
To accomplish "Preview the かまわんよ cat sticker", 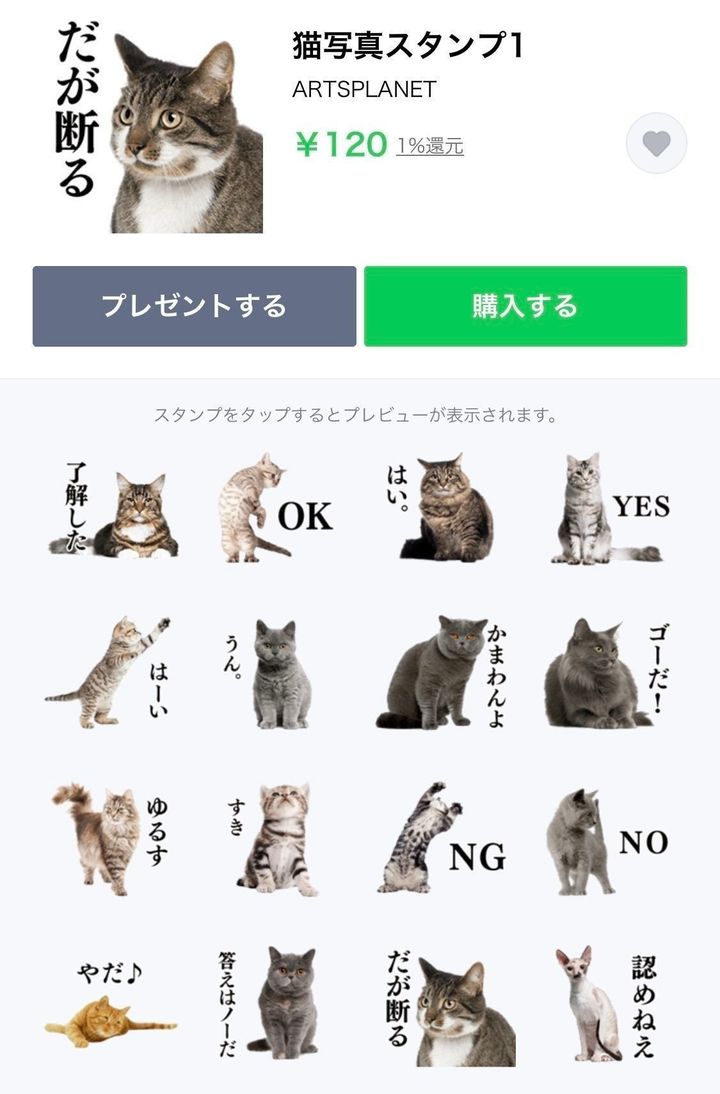I will tap(442, 672).
